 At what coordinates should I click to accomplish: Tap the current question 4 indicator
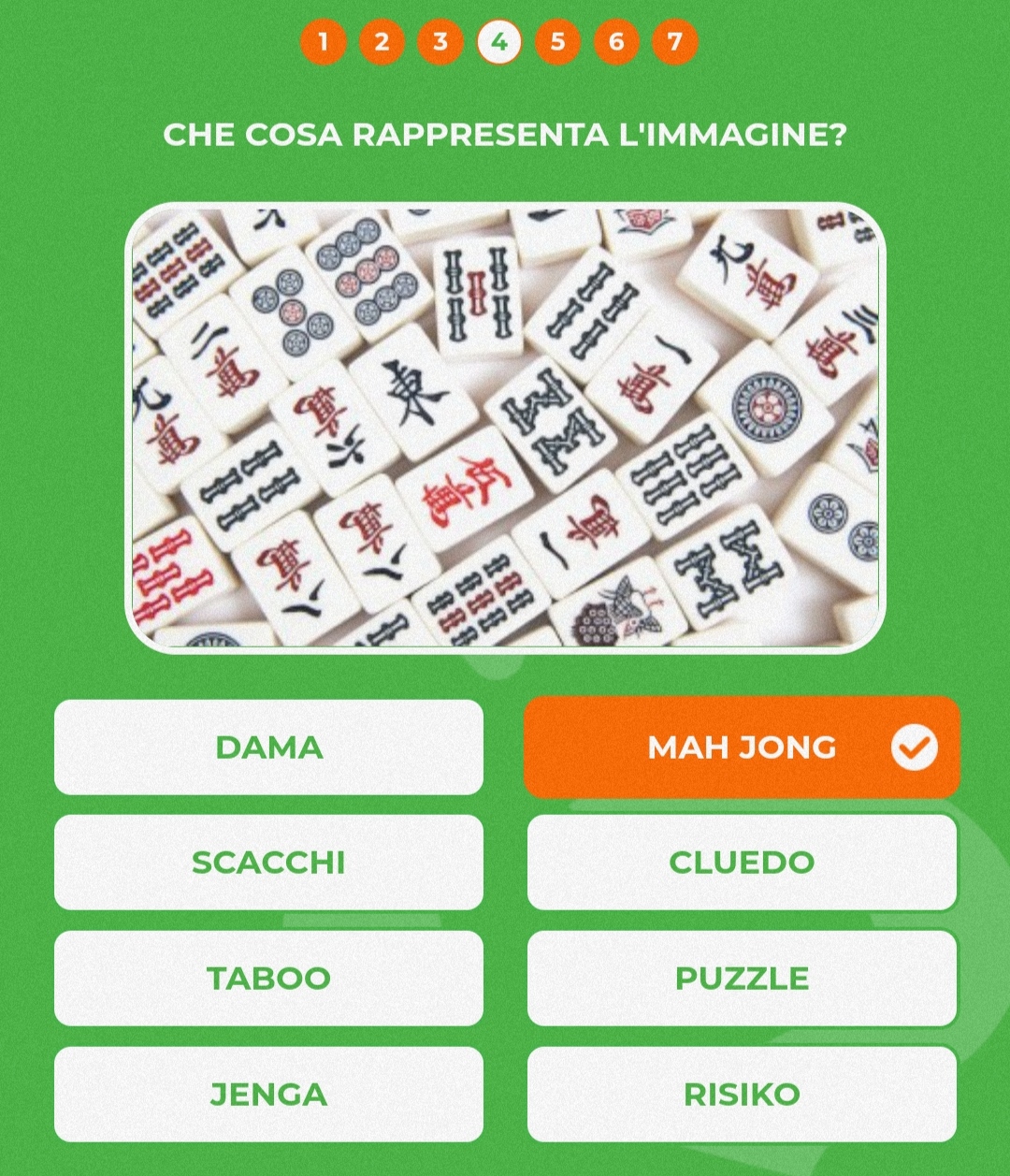click(499, 42)
